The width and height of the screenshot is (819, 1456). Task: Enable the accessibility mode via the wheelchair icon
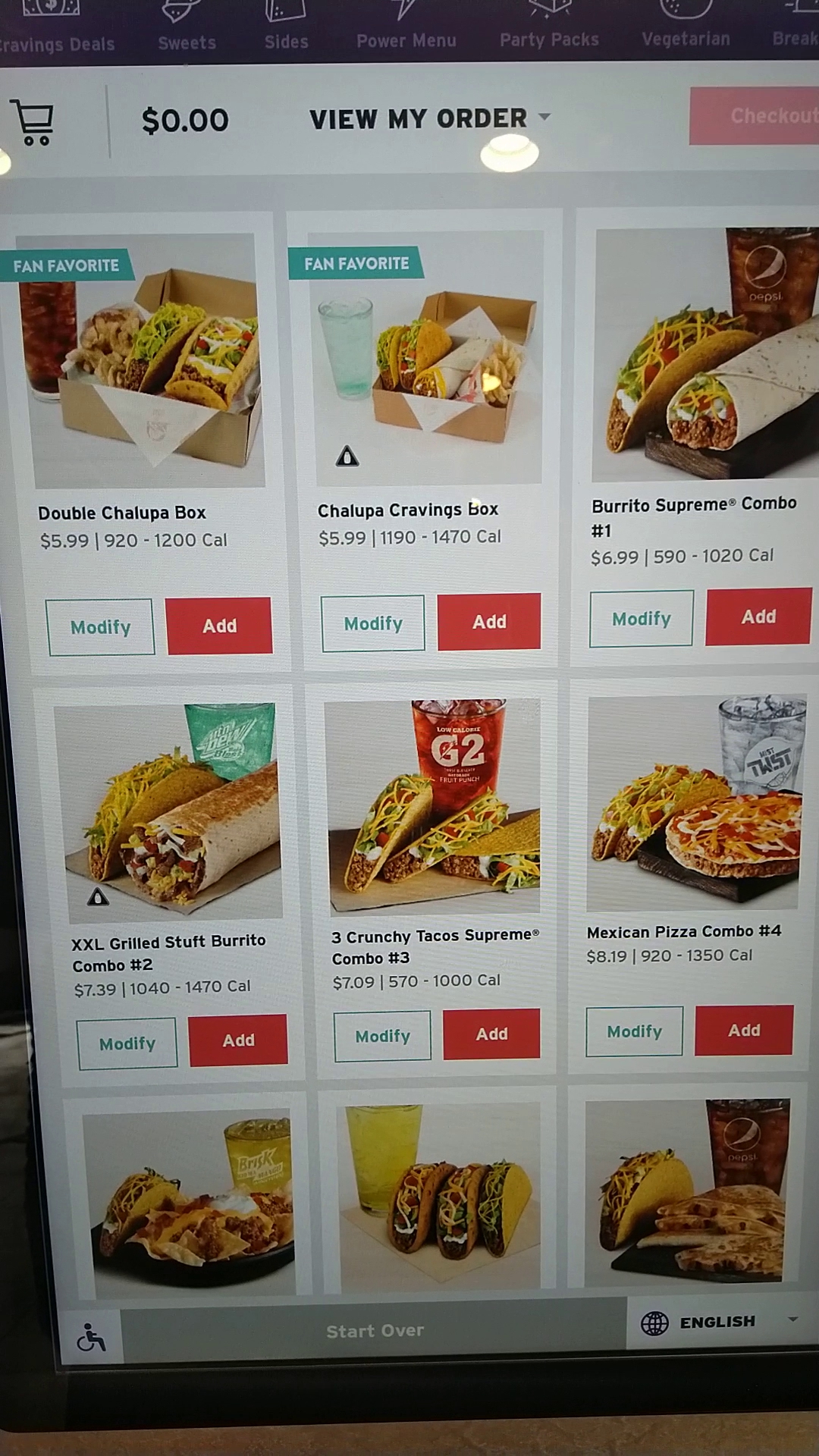91,1338
